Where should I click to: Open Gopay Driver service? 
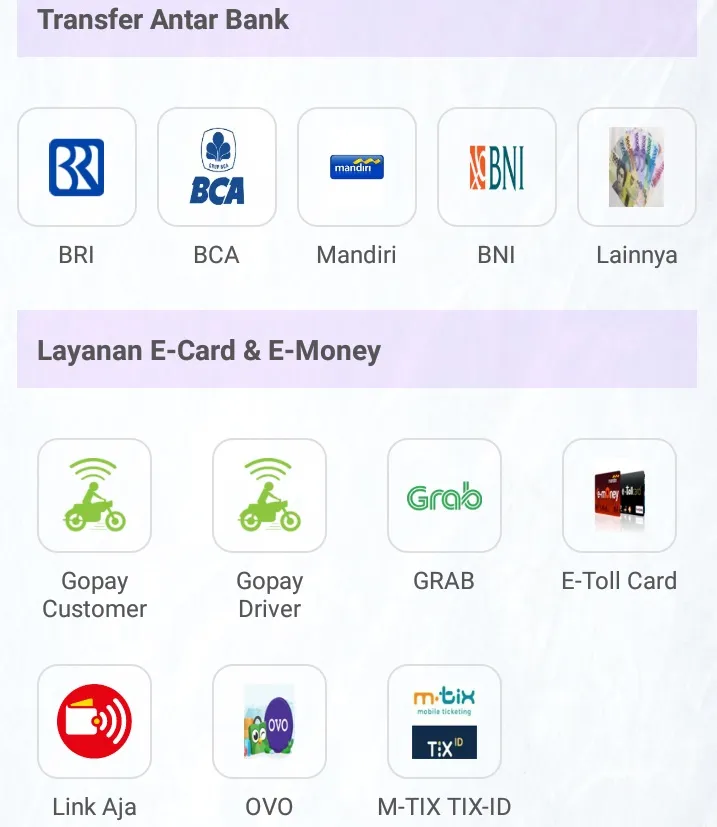(269, 495)
